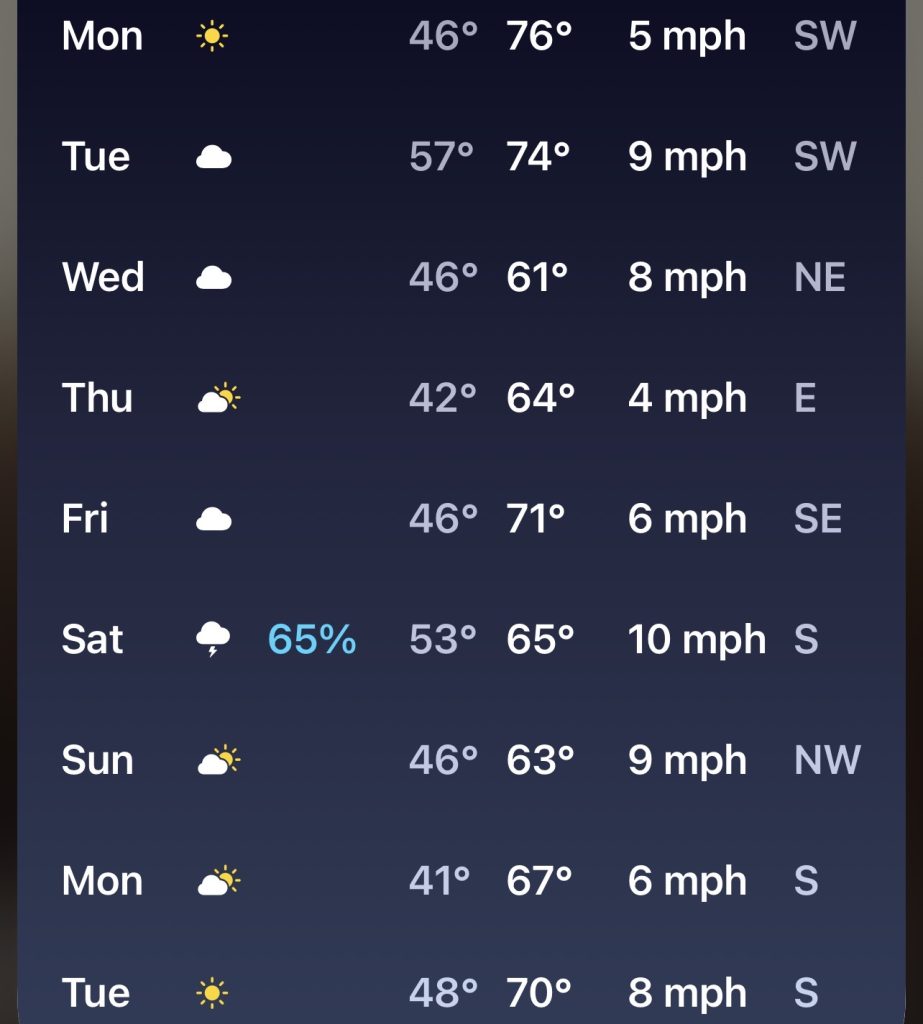Screen dimensions: 923x1024
Task: Select Monday row with 67° high
Action: pos(460,881)
